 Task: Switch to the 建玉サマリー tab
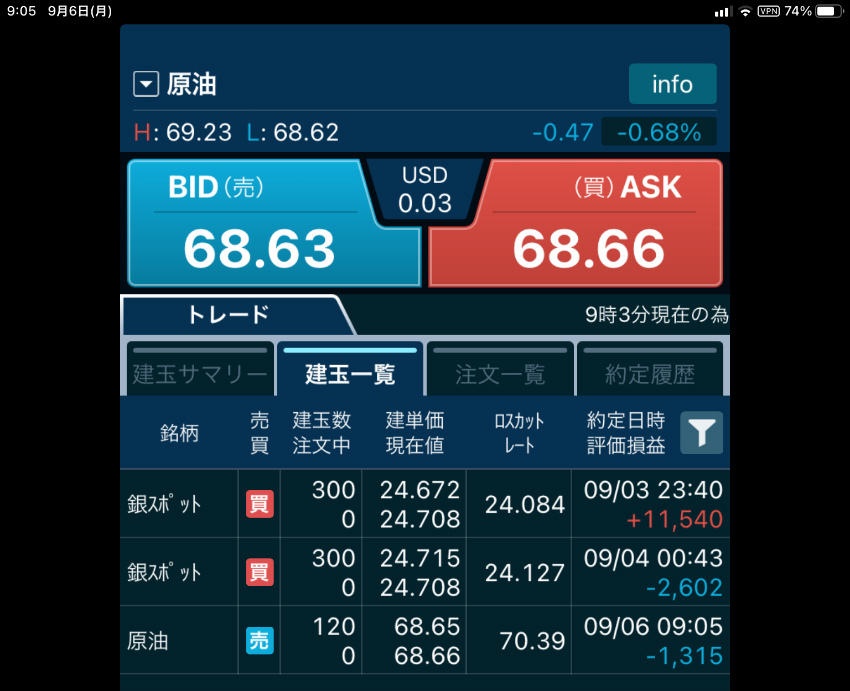(200, 374)
